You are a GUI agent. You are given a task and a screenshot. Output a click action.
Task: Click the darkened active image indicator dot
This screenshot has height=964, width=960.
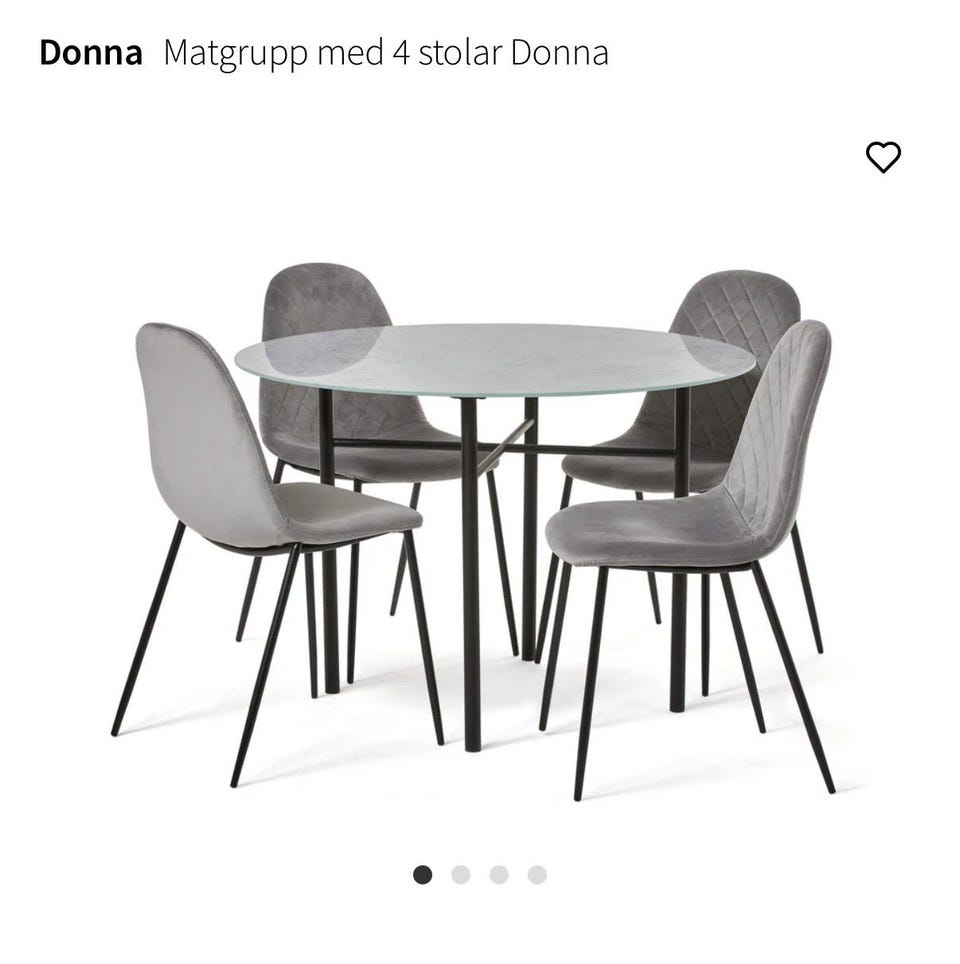coord(422,873)
